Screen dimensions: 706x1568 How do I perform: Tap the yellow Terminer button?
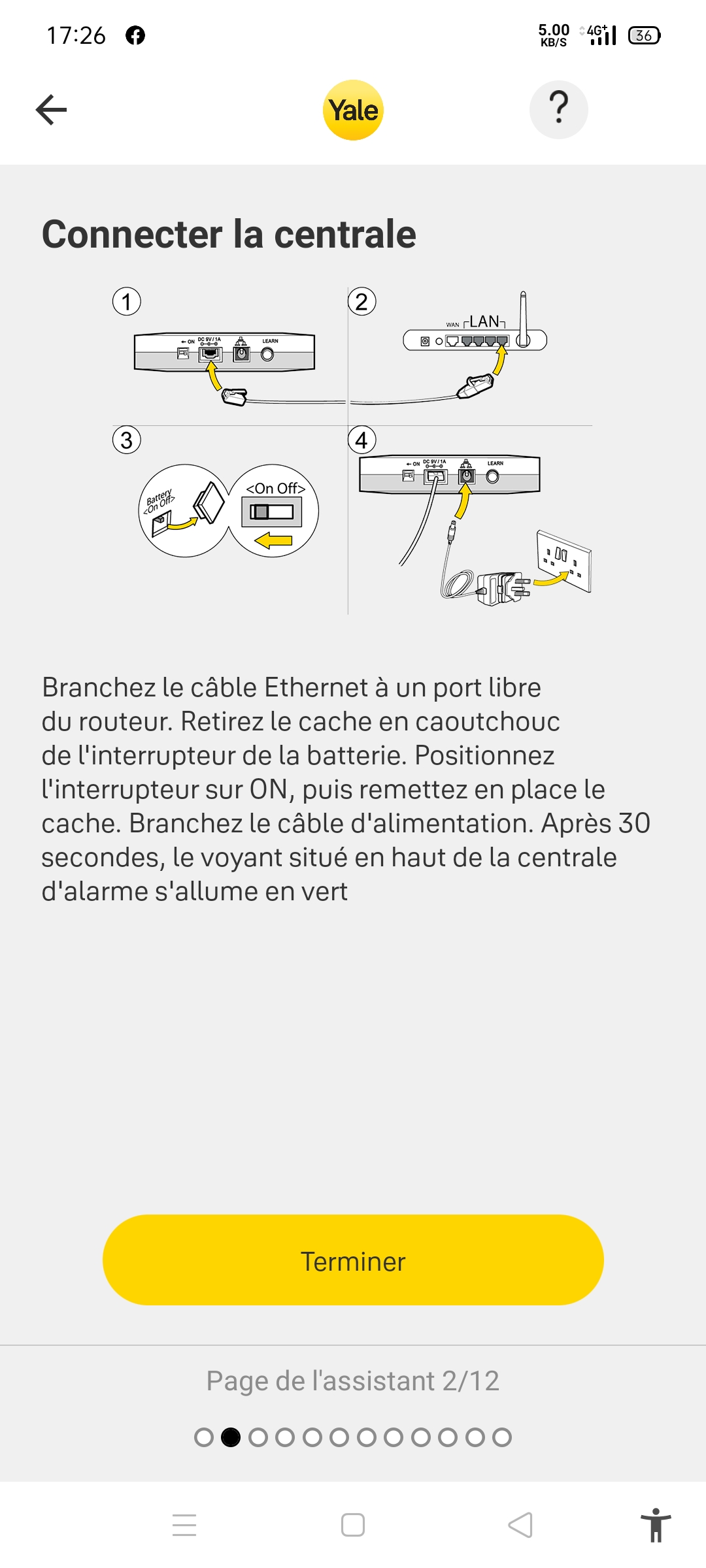[353, 1260]
